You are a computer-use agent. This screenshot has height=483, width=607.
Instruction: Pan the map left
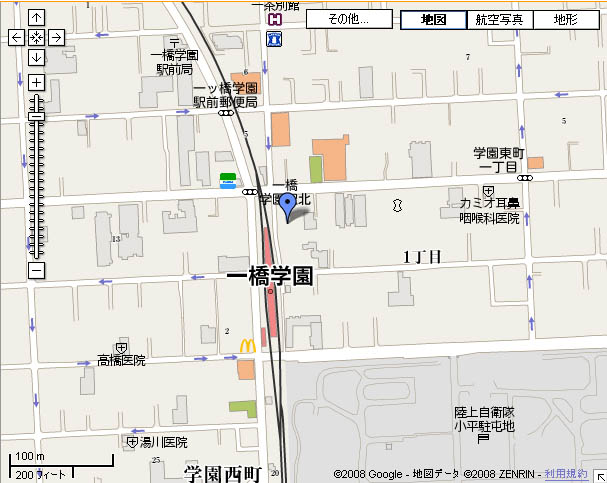click(16, 37)
